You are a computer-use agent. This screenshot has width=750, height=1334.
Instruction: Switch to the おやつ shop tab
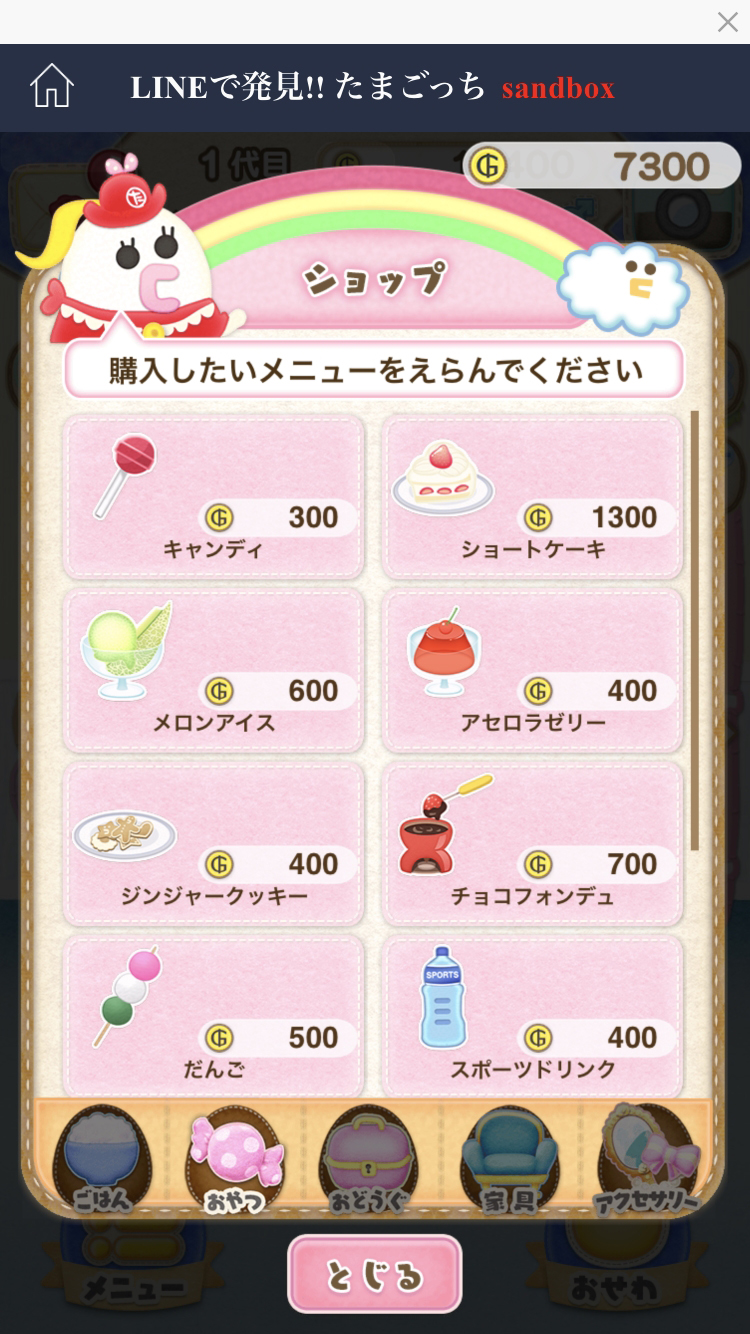click(x=236, y=1158)
